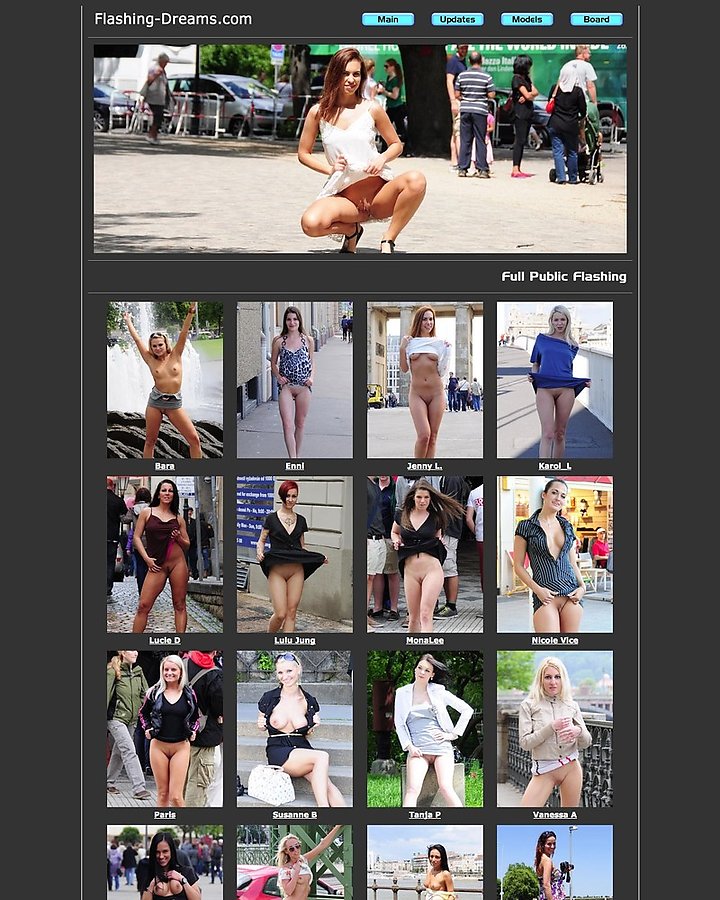720x900 pixels.
Task: Visit the Board button
Action: (596, 19)
